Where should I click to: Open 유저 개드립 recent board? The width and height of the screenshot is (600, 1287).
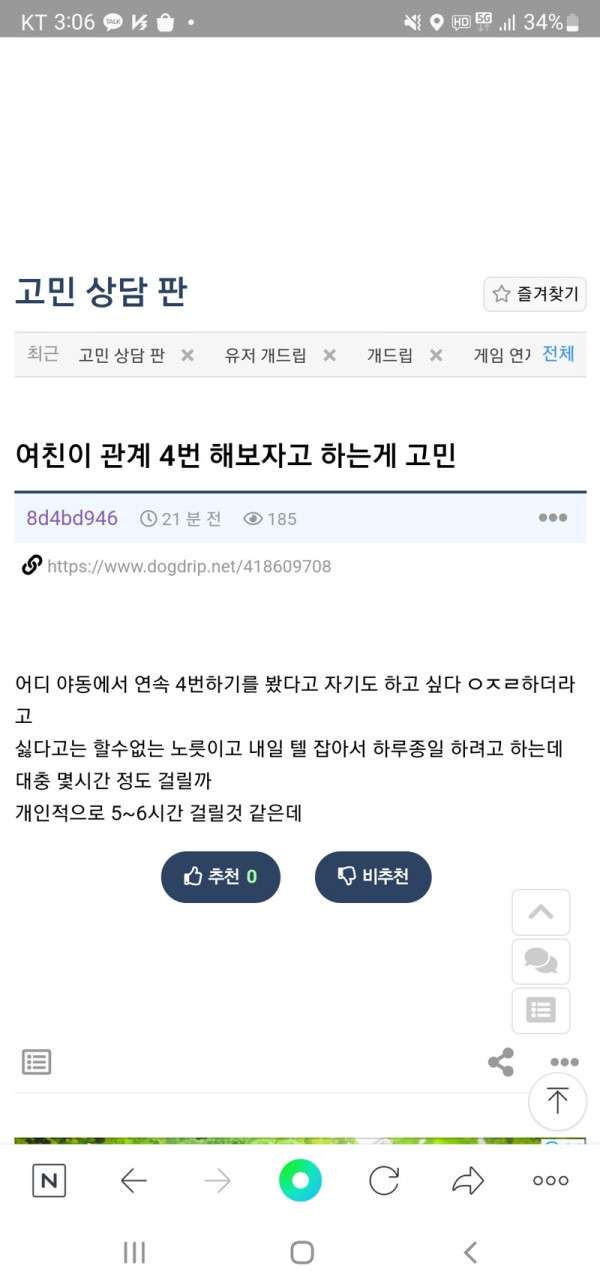[265, 355]
